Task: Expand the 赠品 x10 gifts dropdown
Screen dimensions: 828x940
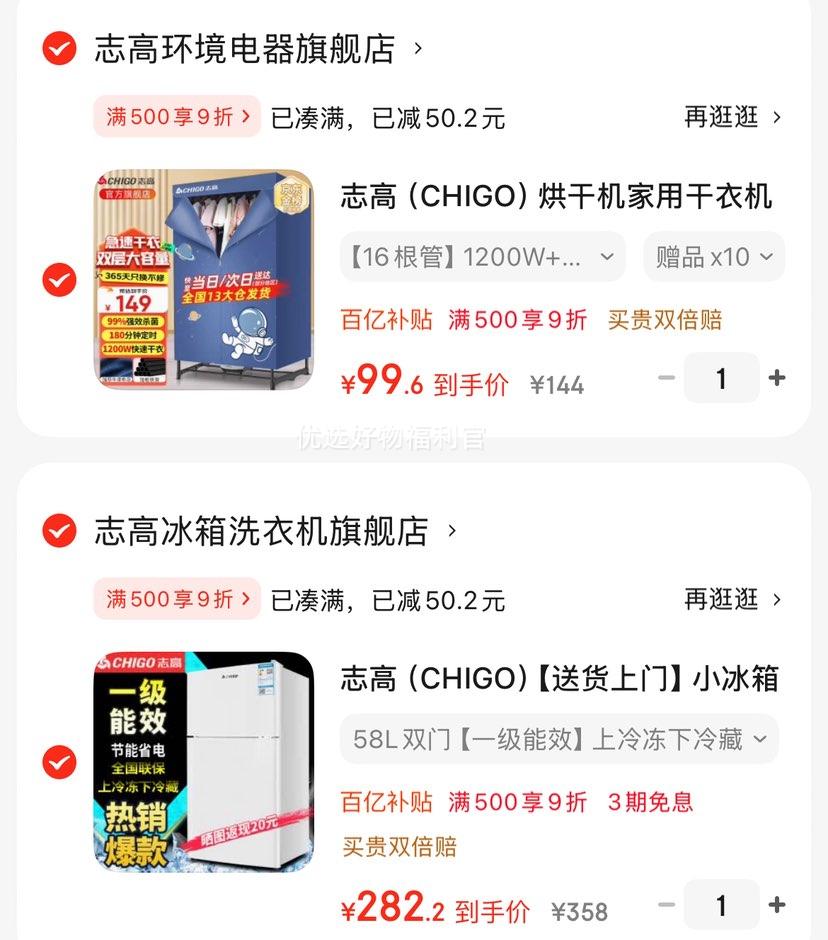Action: click(713, 257)
